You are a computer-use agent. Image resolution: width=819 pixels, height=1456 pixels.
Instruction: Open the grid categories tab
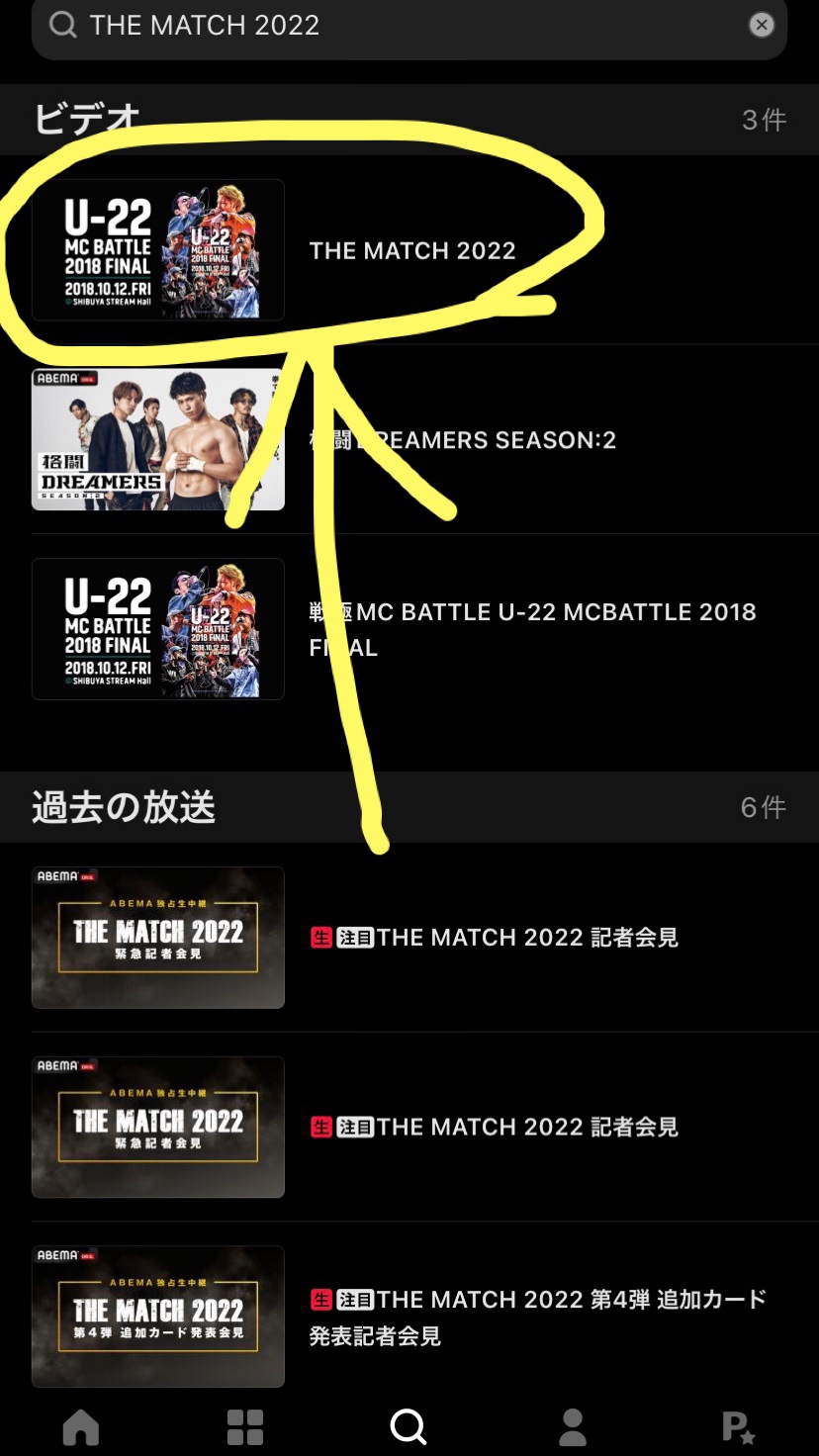pos(244,1427)
